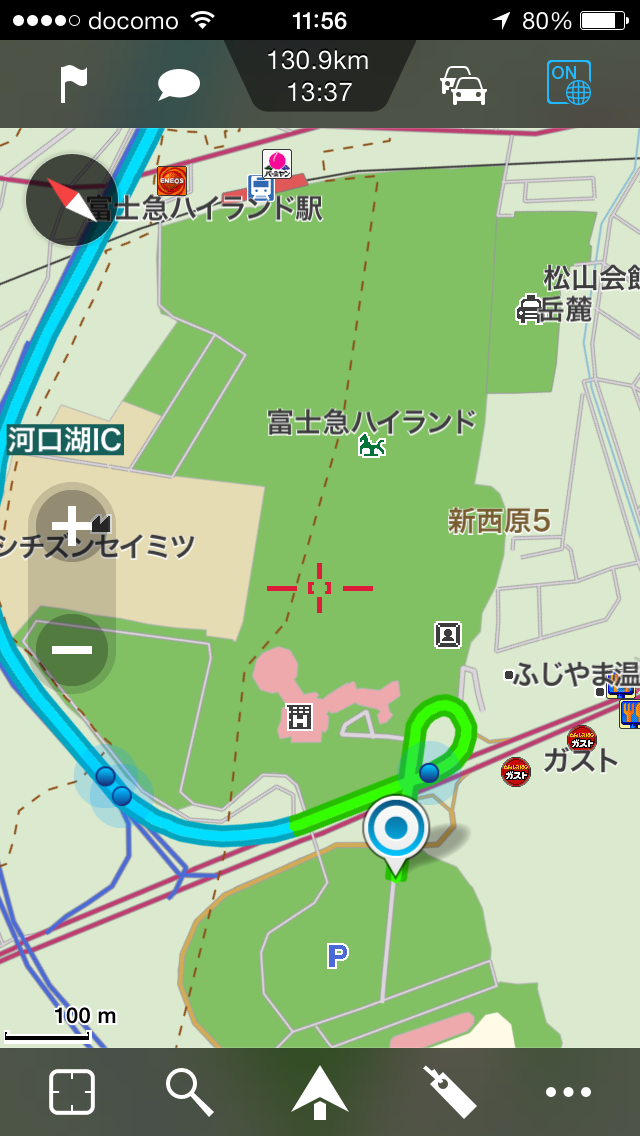The height and width of the screenshot is (1136, 640).
Task: Open the tag icon in the bottom bar
Action: (x=449, y=1092)
